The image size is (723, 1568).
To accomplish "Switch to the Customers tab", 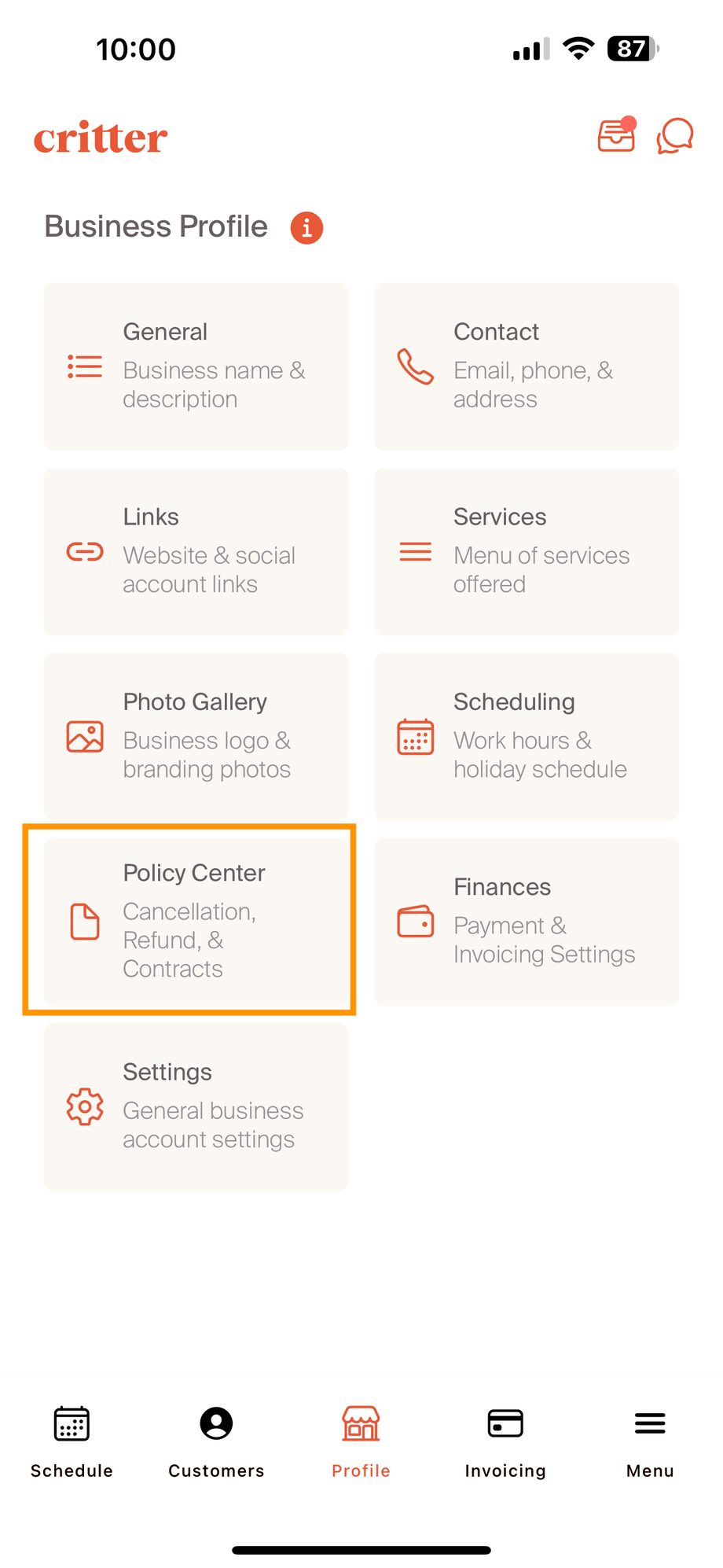I will [216, 1441].
